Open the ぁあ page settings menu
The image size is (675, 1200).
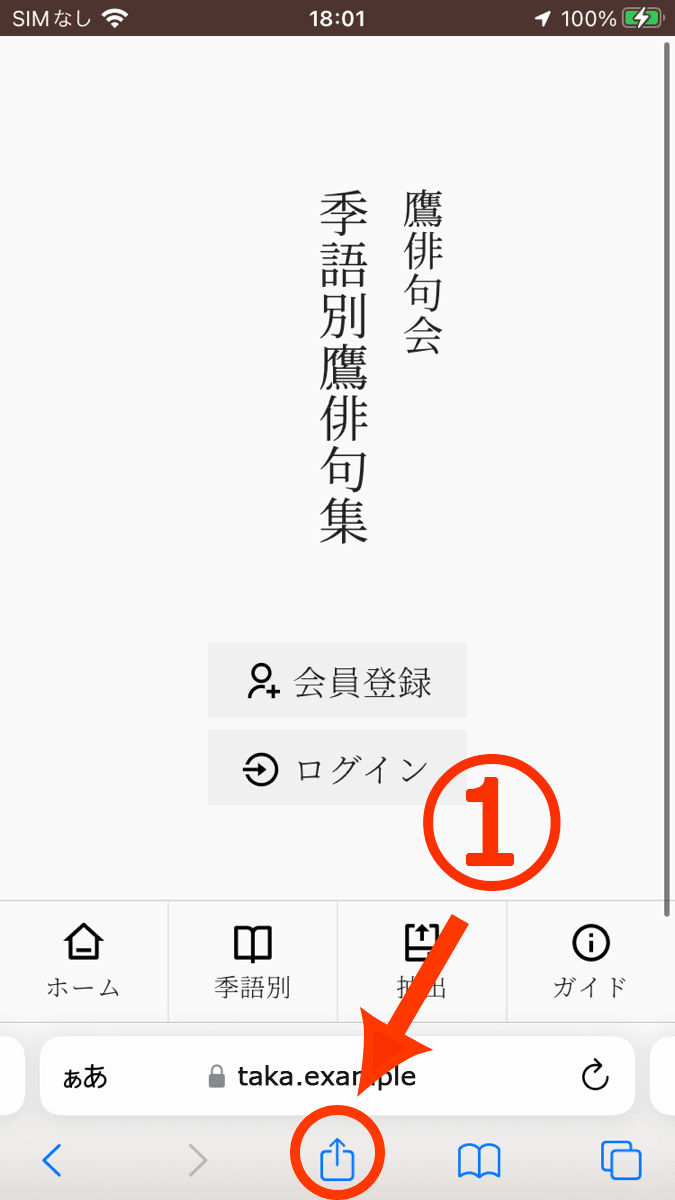[85, 1076]
